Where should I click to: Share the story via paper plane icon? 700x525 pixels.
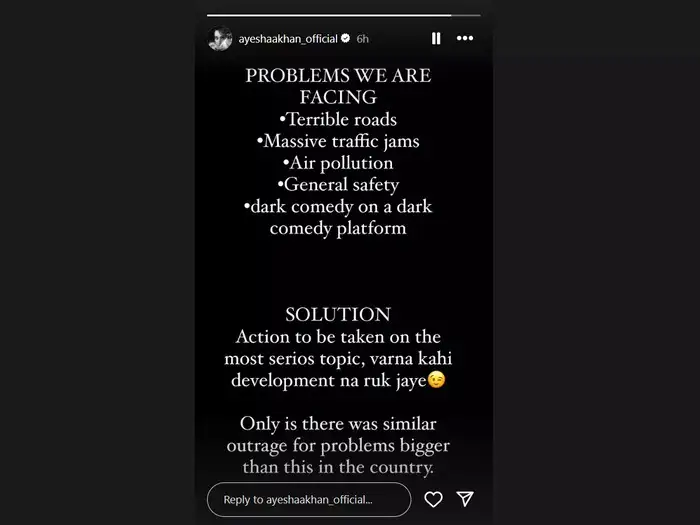(465, 499)
